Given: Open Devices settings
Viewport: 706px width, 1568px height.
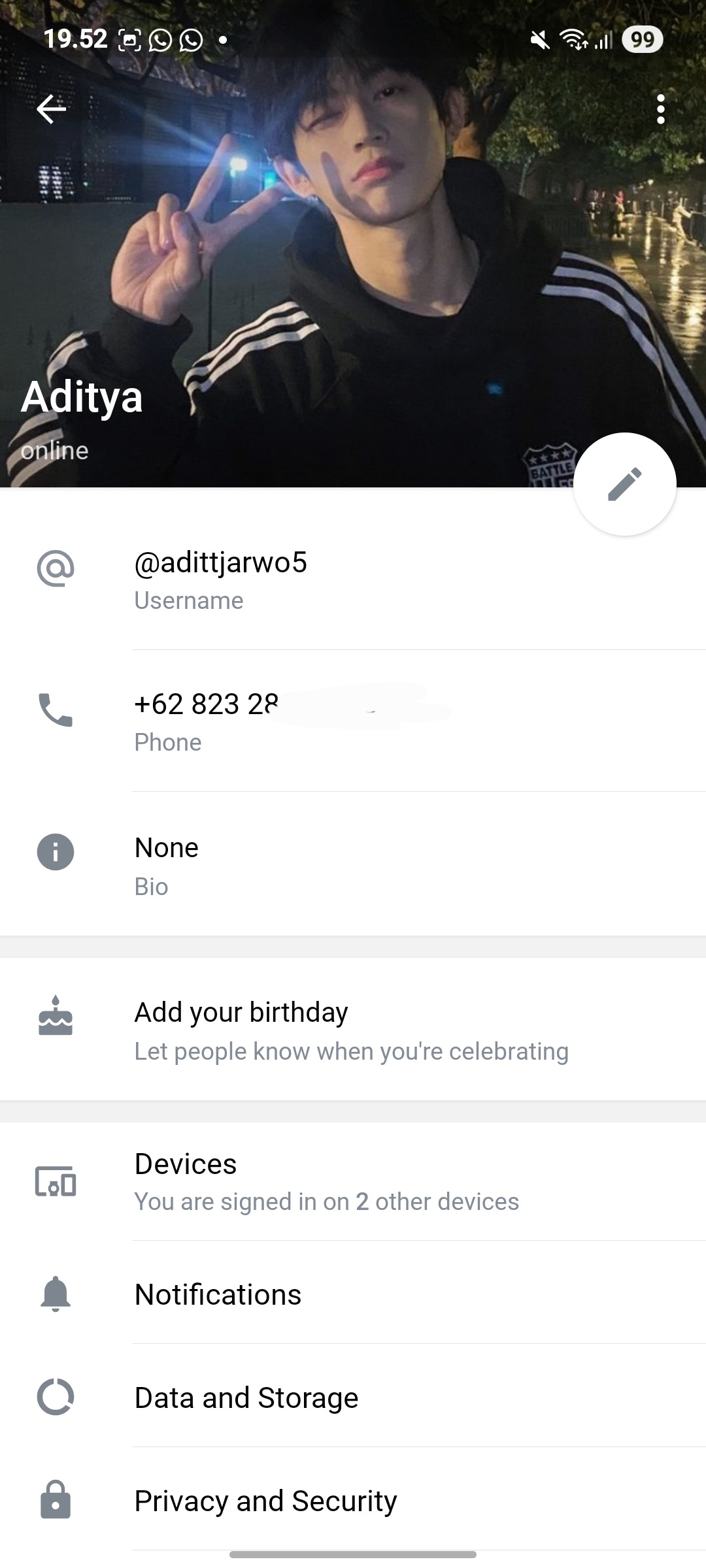Looking at the screenshot, I should coord(353,1181).
